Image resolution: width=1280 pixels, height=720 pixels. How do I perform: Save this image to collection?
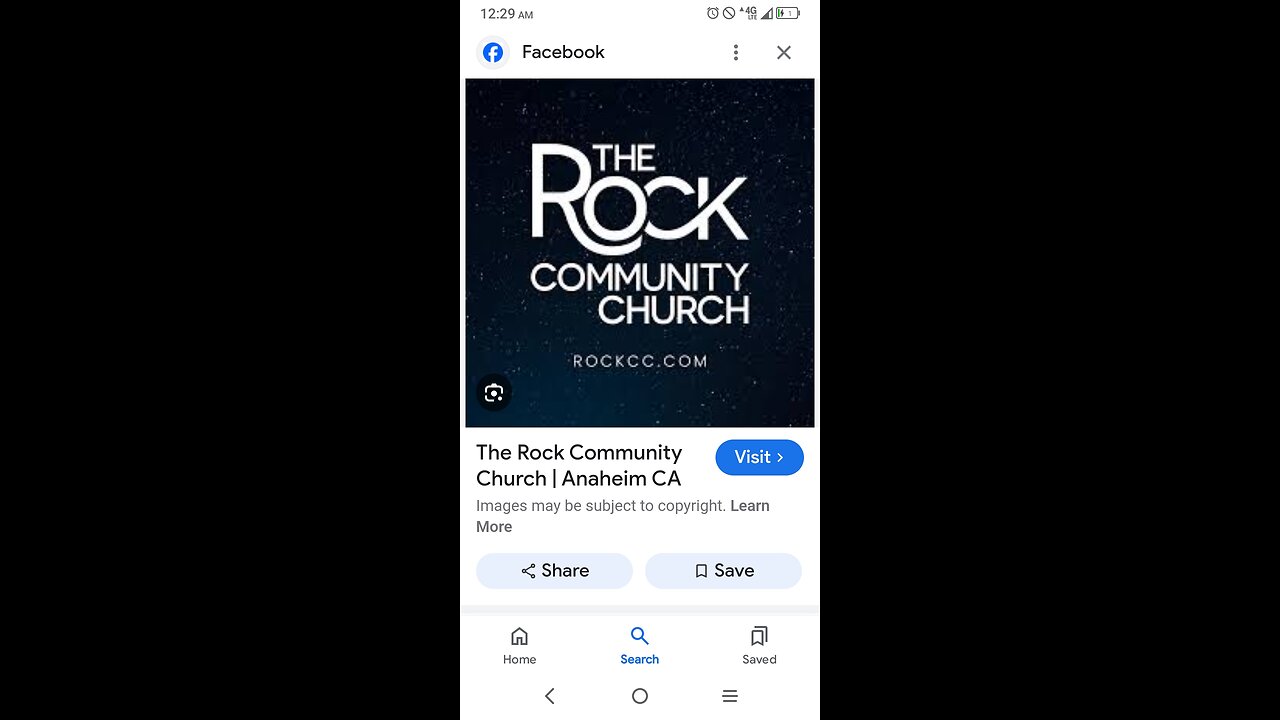[723, 571]
